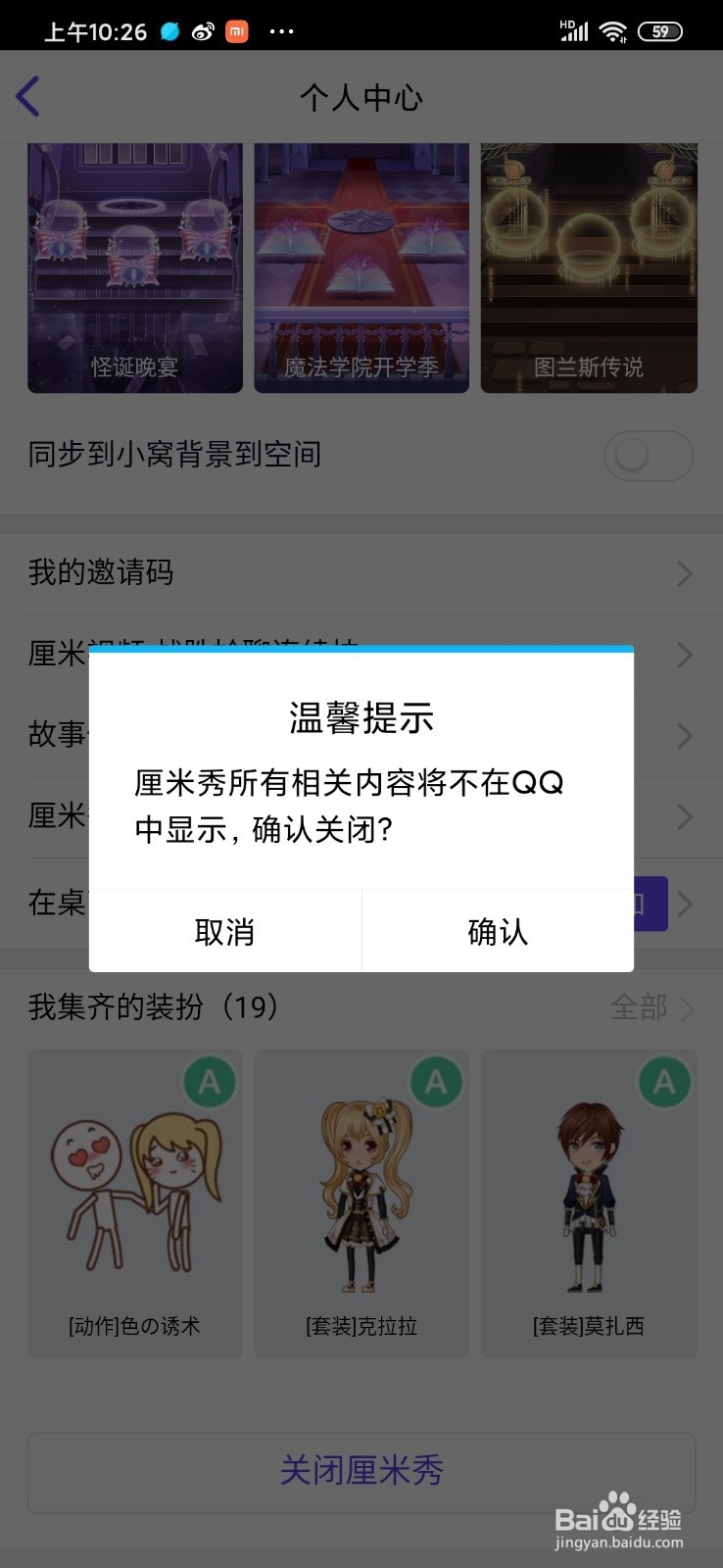Tap 确认 to confirm closing 厘米秀
723x1568 pixels.
[497, 932]
